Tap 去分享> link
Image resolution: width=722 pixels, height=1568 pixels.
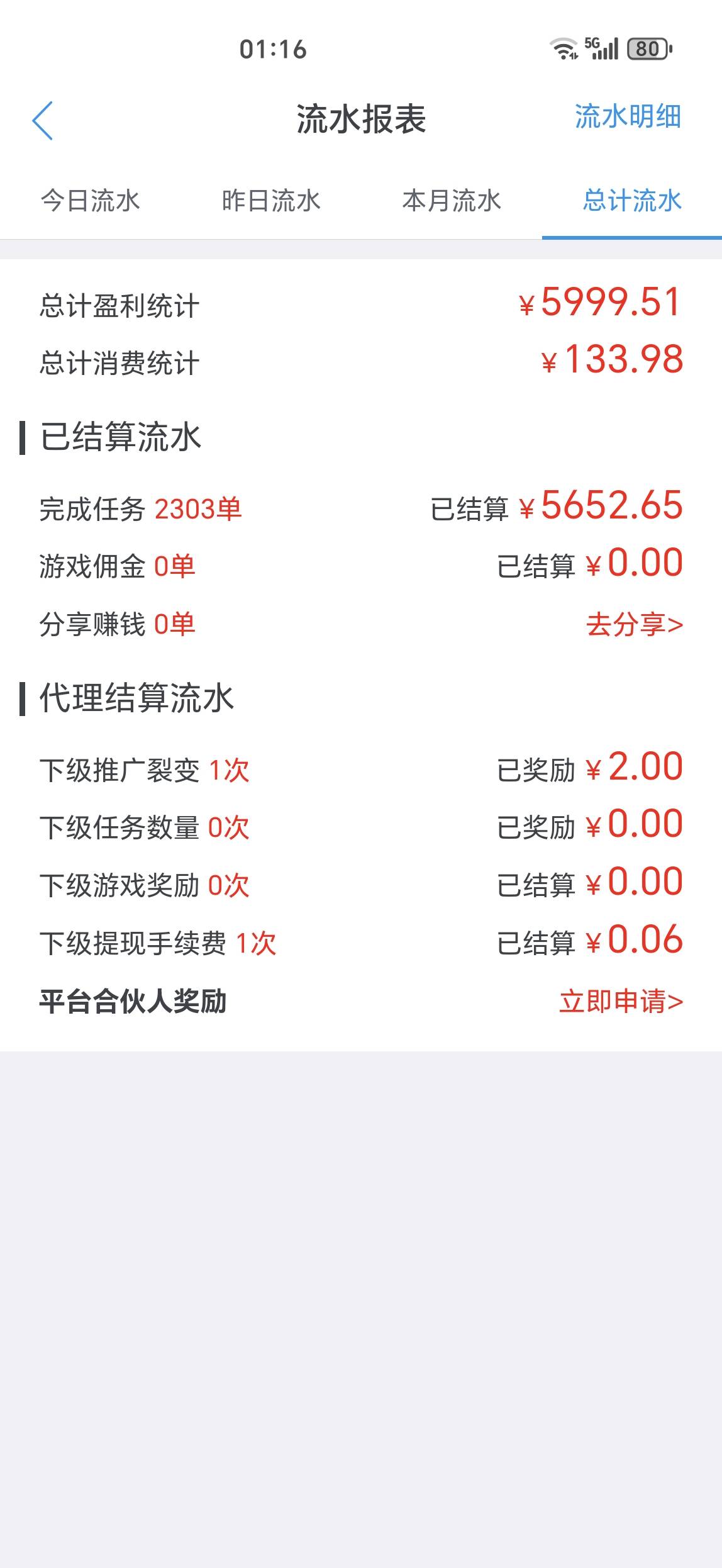point(634,625)
